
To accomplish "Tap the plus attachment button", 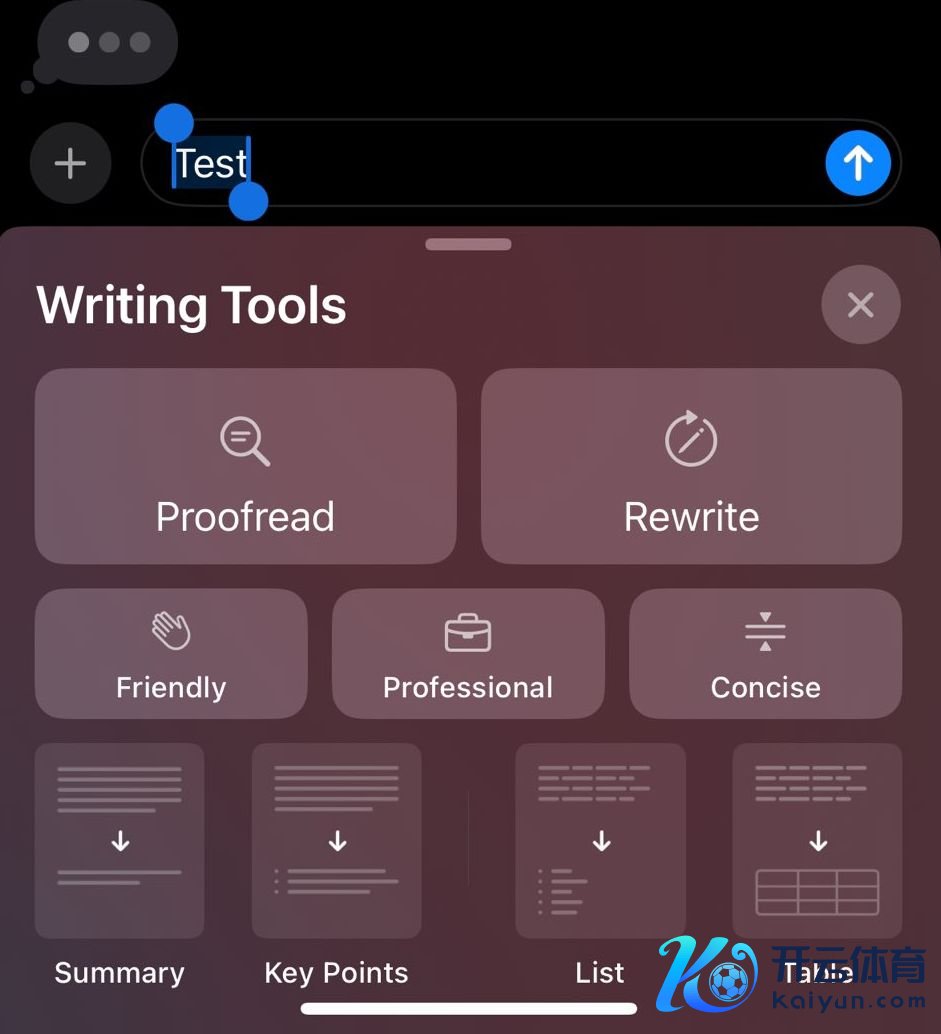I will 70,163.
